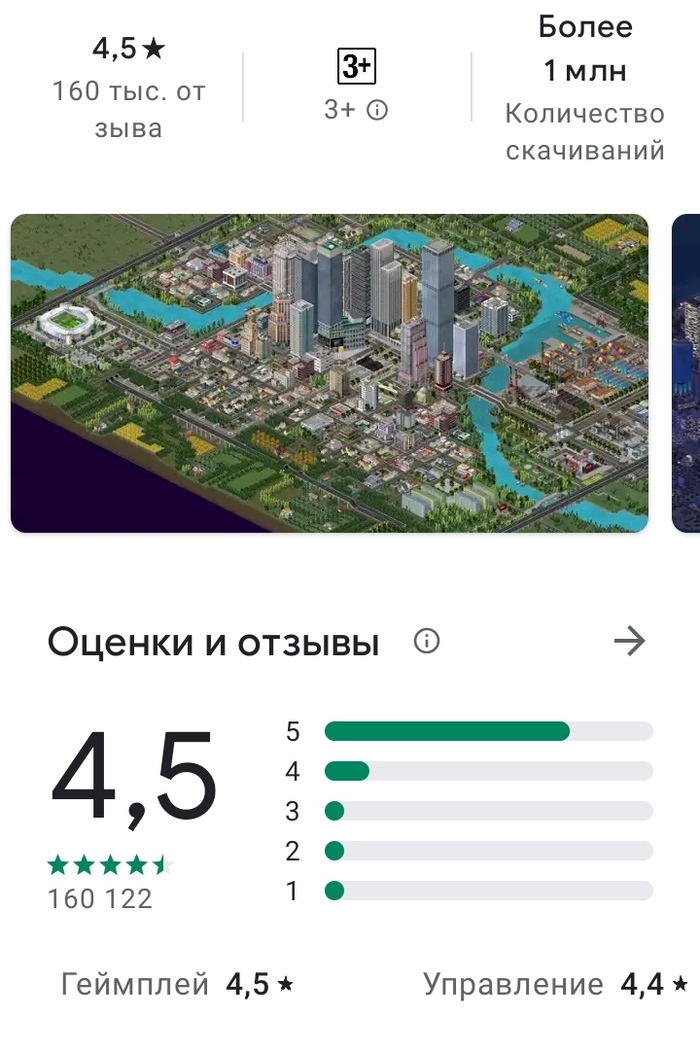This screenshot has height=1051, width=700.
Task: Open the second screenshot at right edge
Action: 686,372
